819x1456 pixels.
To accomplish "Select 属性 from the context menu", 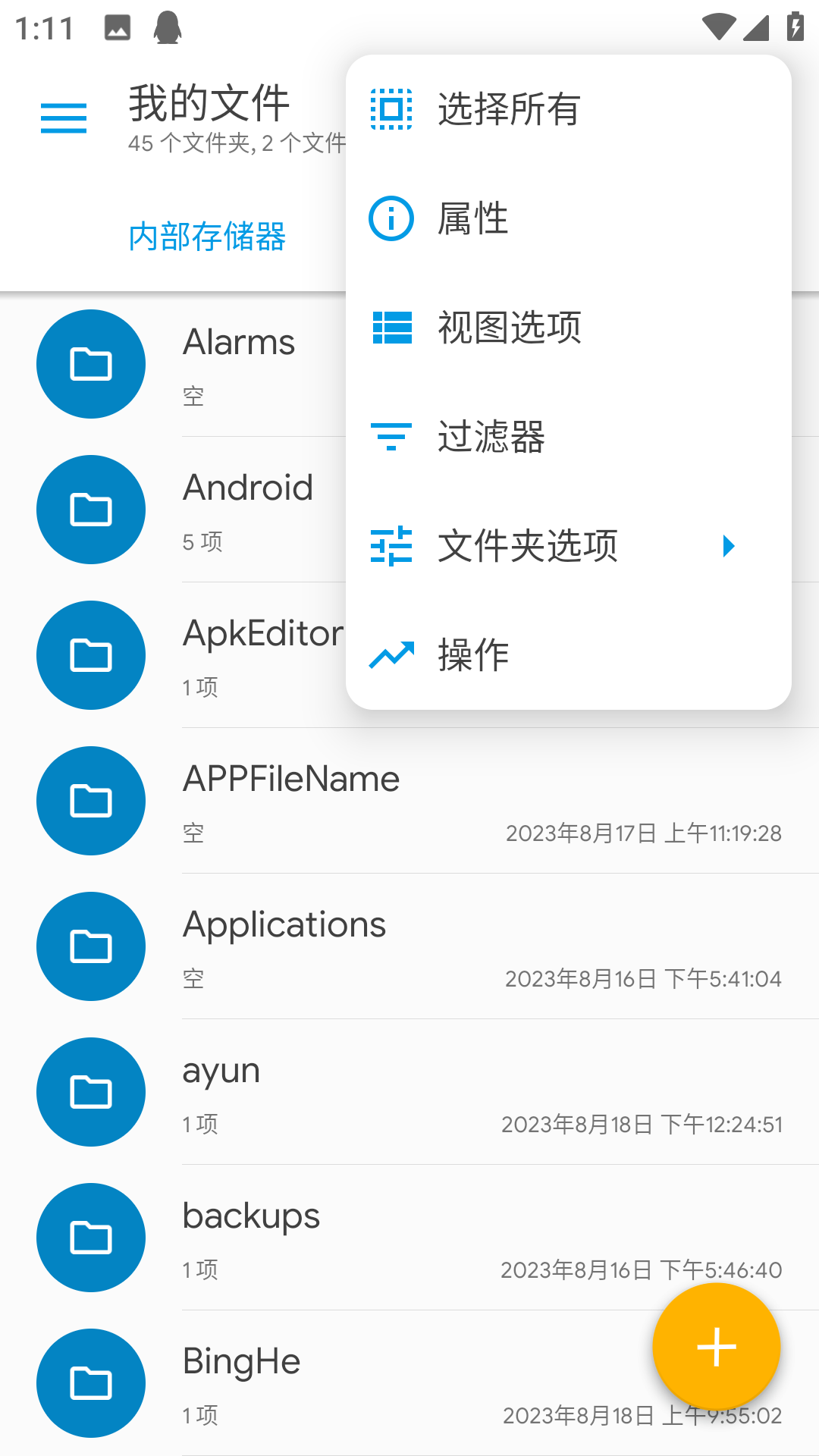I will coord(473,218).
